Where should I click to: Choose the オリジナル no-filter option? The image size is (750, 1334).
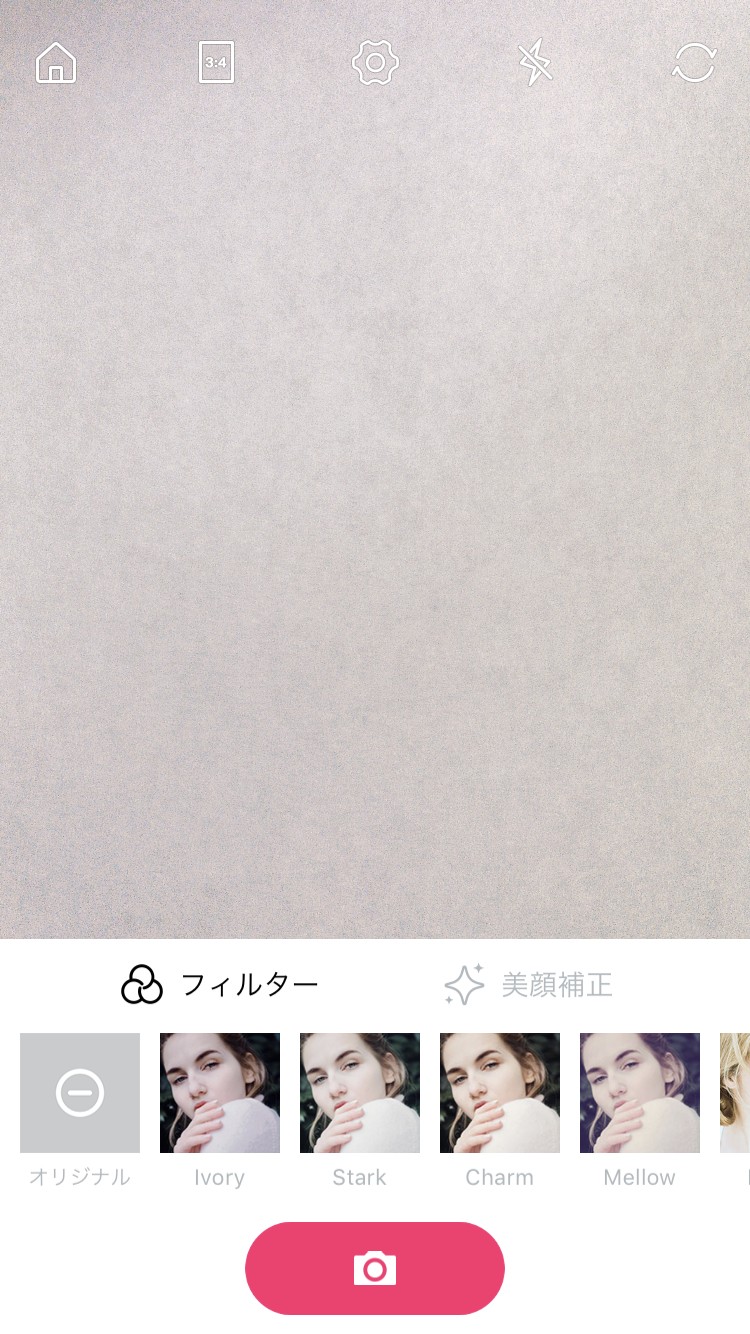click(80, 1093)
